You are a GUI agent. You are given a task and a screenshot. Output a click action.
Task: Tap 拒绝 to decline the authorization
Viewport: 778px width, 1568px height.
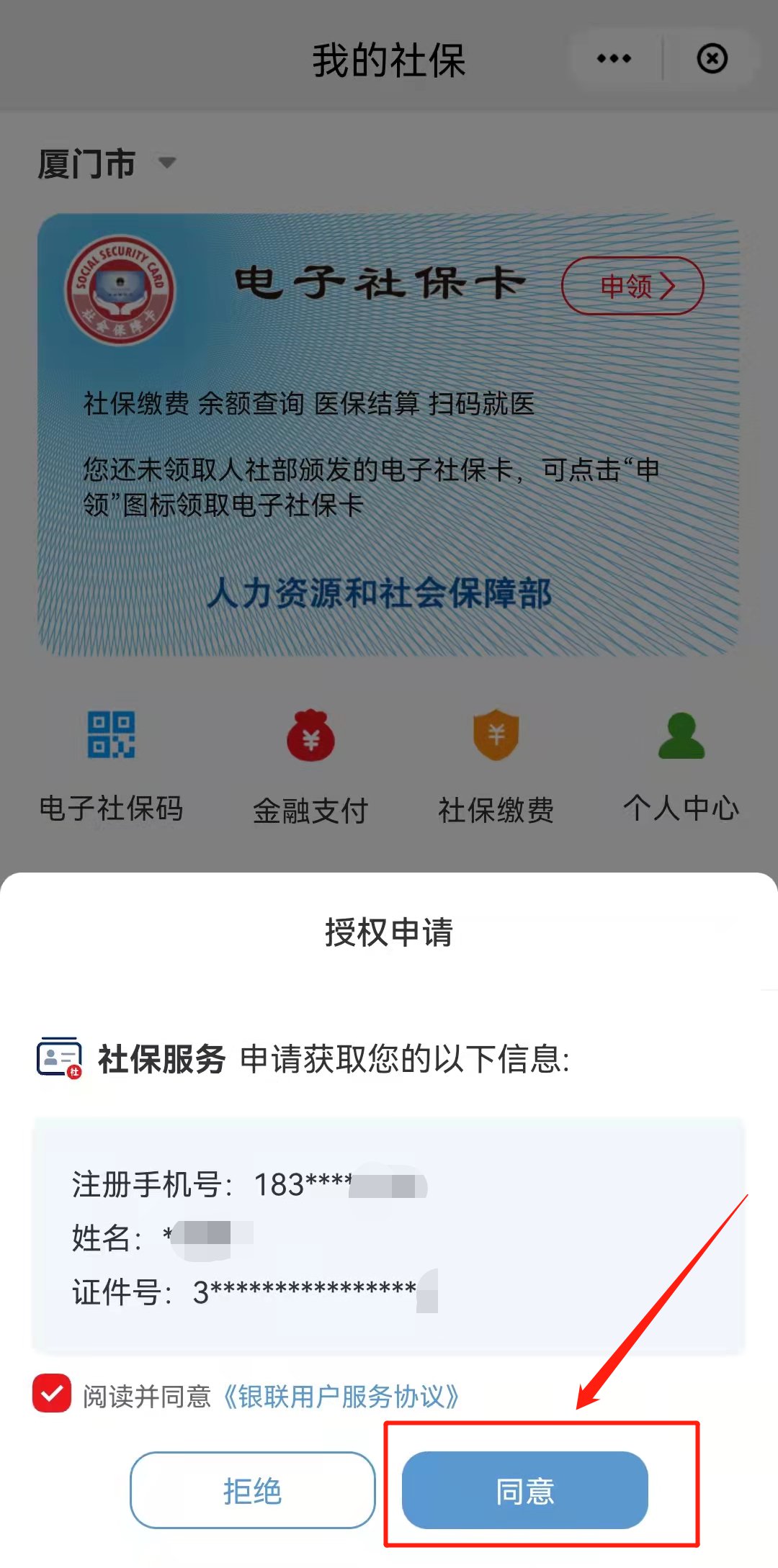(252, 1490)
